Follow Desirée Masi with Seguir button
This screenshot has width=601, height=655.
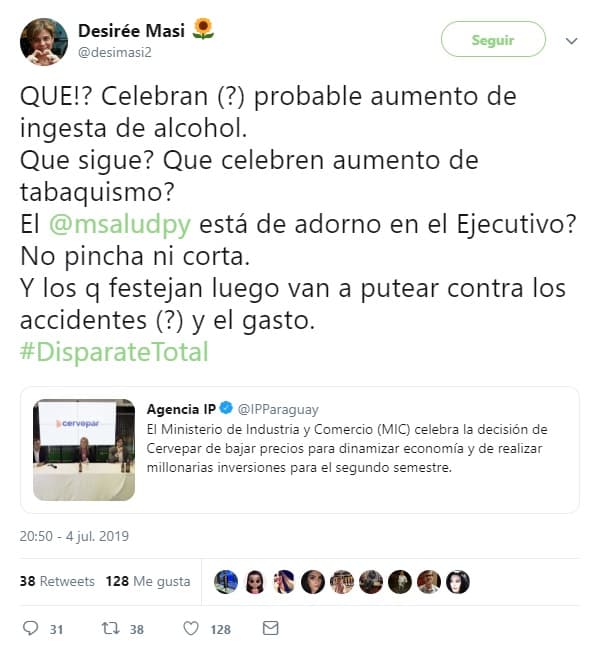click(493, 40)
